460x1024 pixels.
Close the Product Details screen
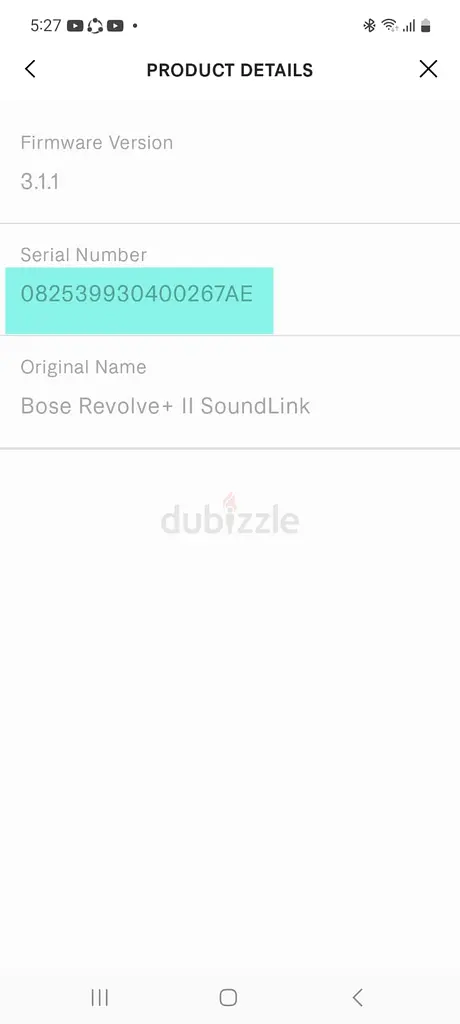[x=428, y=69]
